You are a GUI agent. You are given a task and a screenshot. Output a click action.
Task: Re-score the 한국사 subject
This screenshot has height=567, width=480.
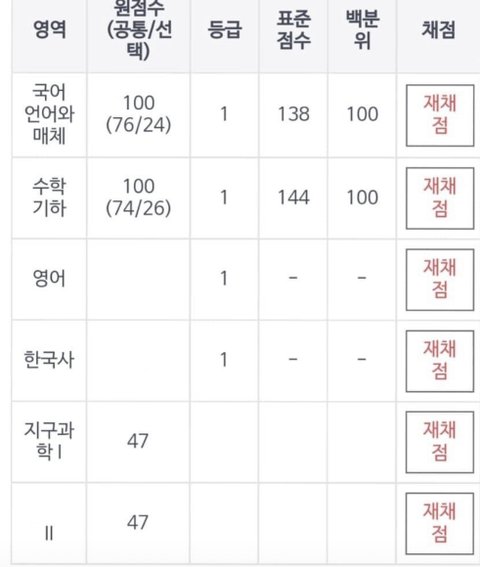click(x=440, y=361)
